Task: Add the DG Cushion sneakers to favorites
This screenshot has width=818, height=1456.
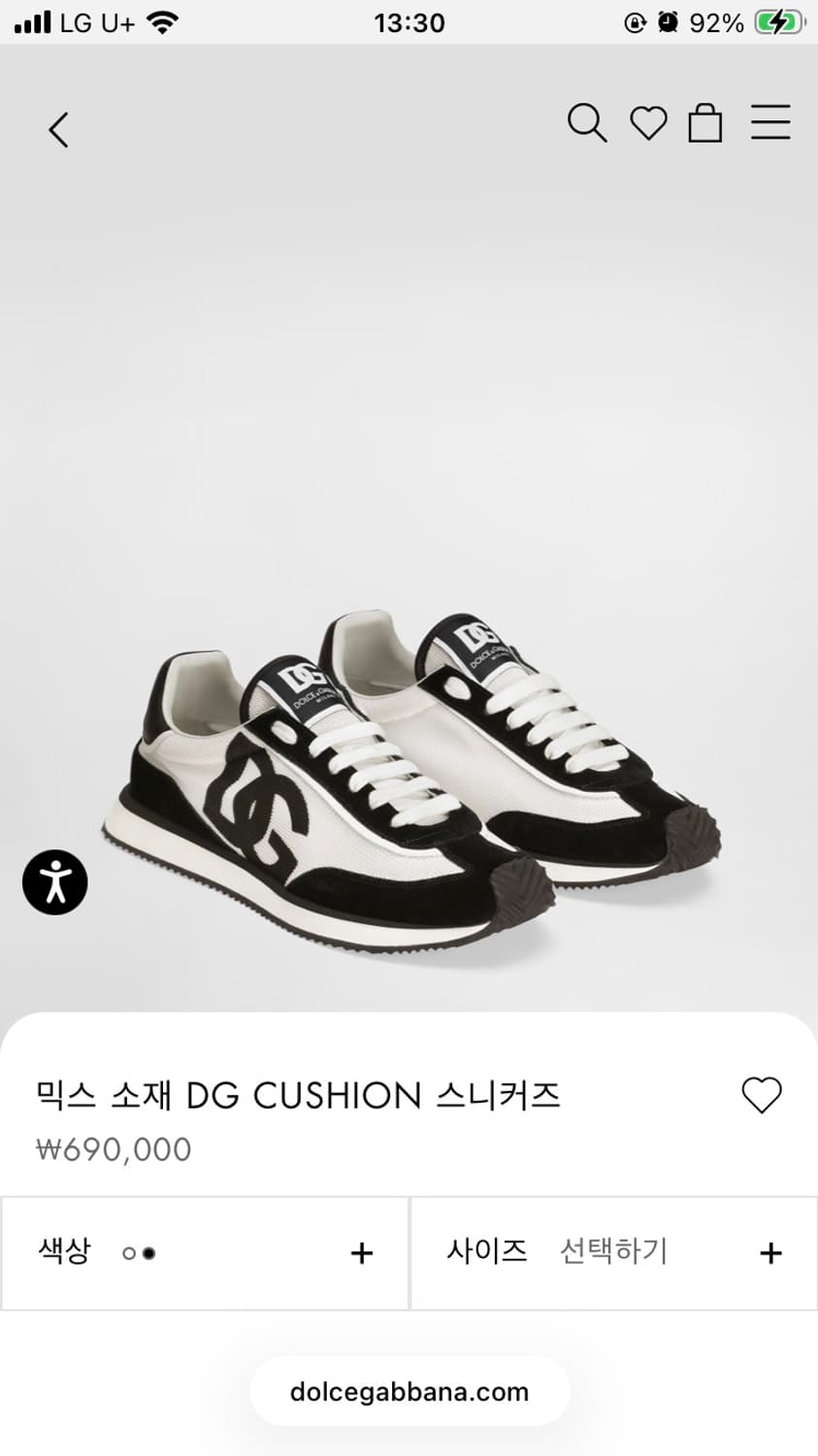Action: click(x=763, y=1095)
